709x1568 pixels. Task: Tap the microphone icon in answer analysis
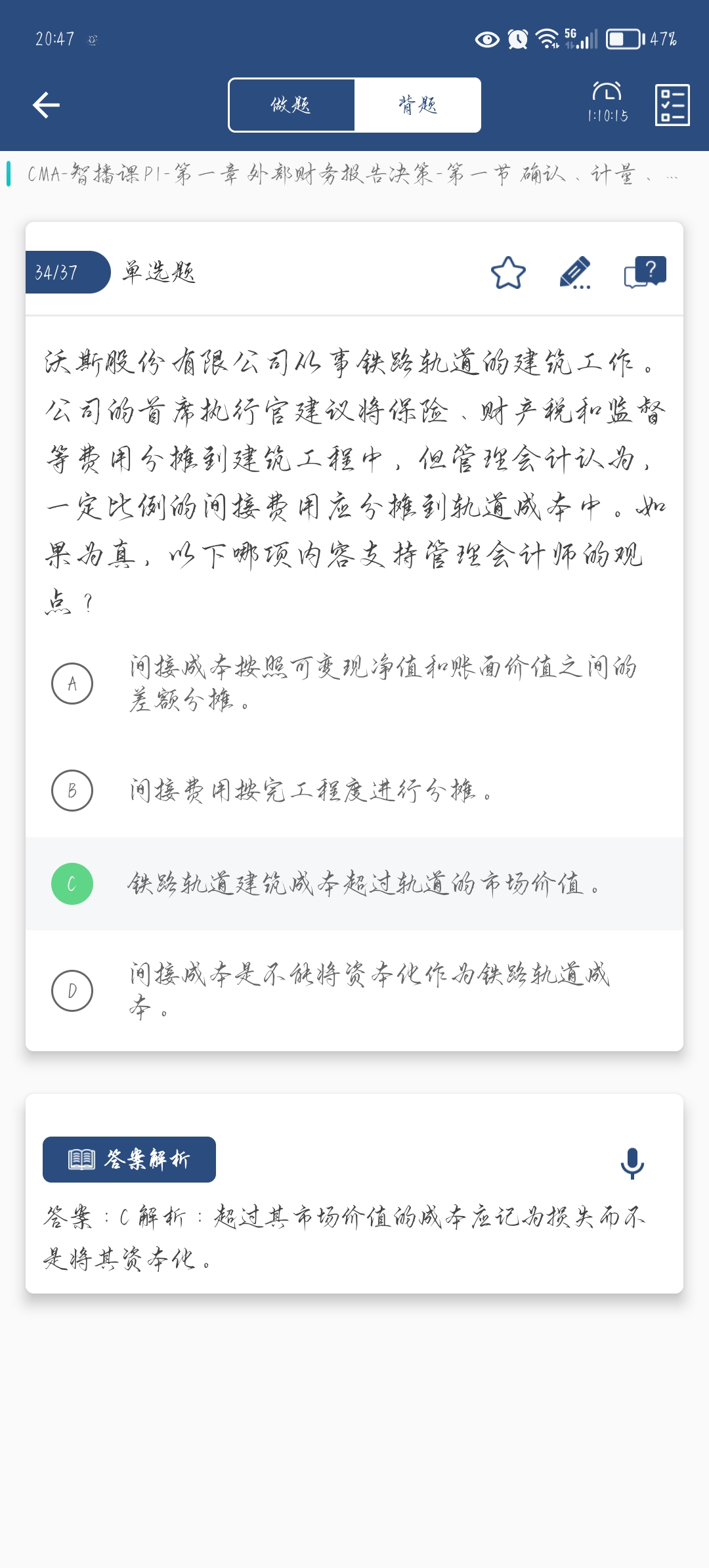click(632, 1163)
